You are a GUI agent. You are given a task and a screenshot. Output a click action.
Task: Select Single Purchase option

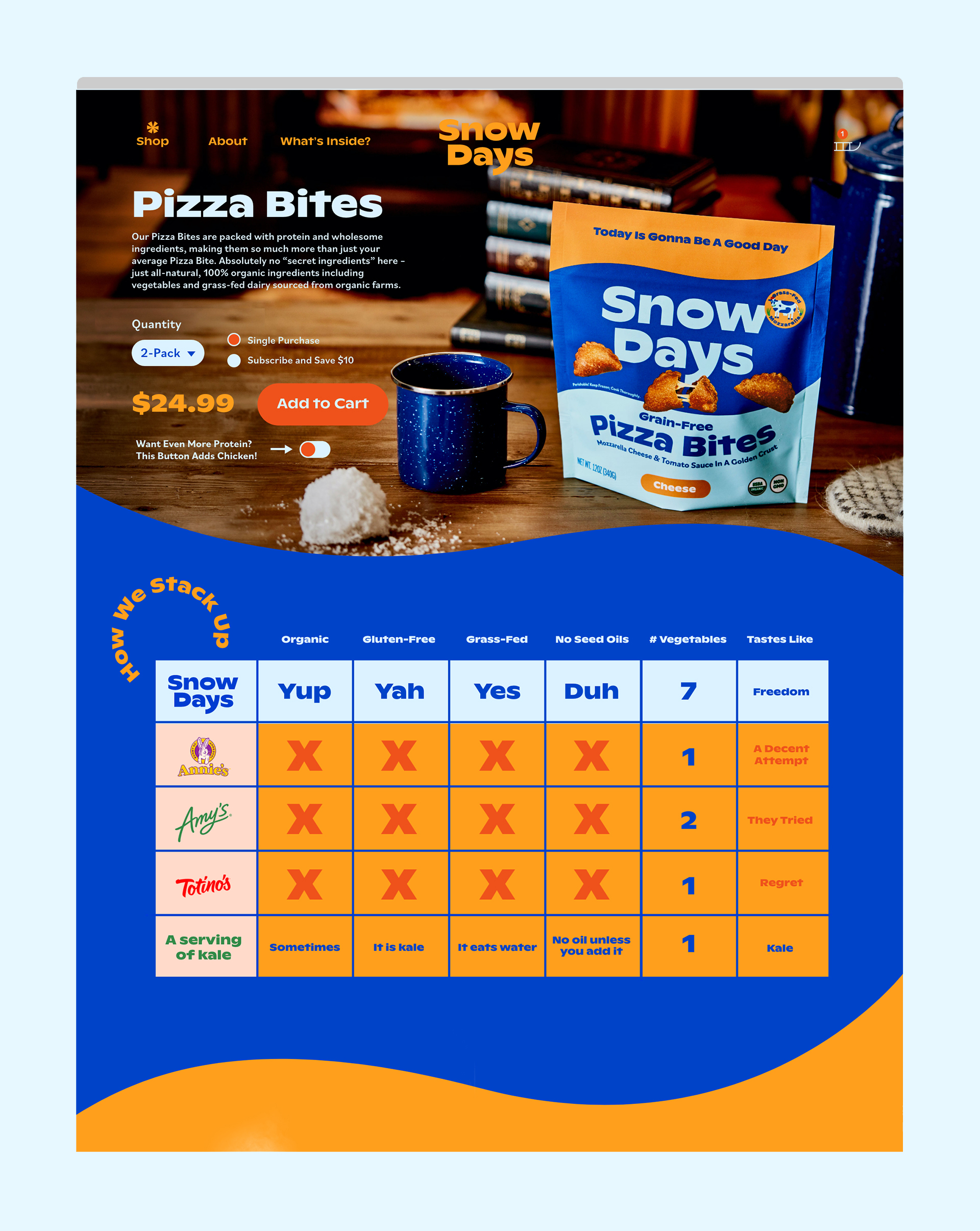pyautogui.click(x=234, y=340)
